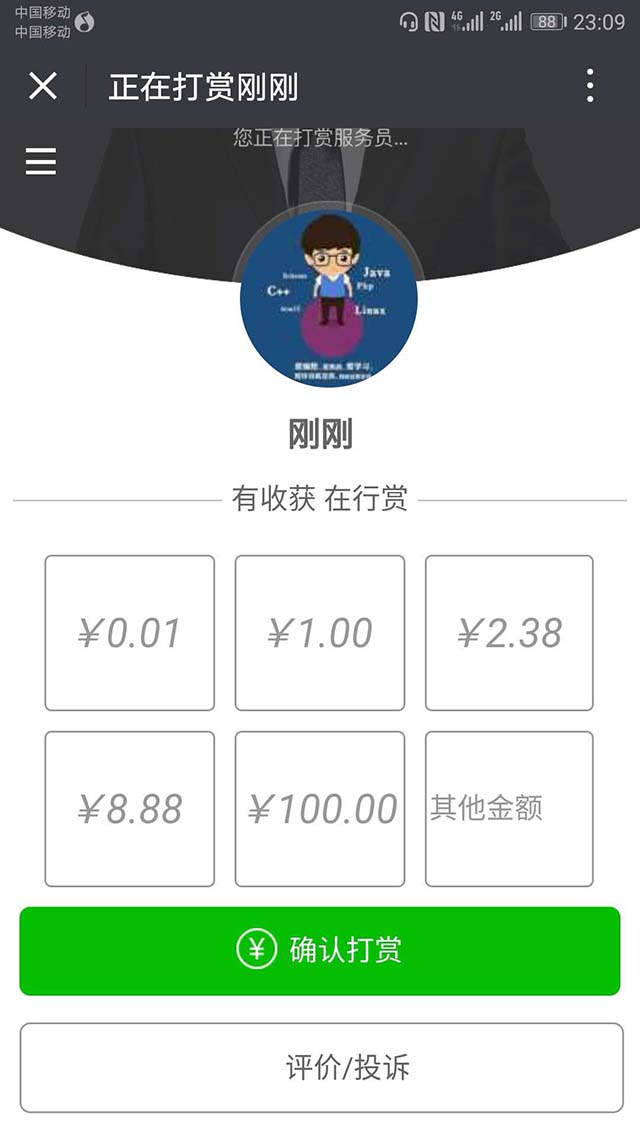Viewport: 640px width, 1138px height.
Task: Pick the ¥8.88 tip amount
Action: click(x=130, y=809)
